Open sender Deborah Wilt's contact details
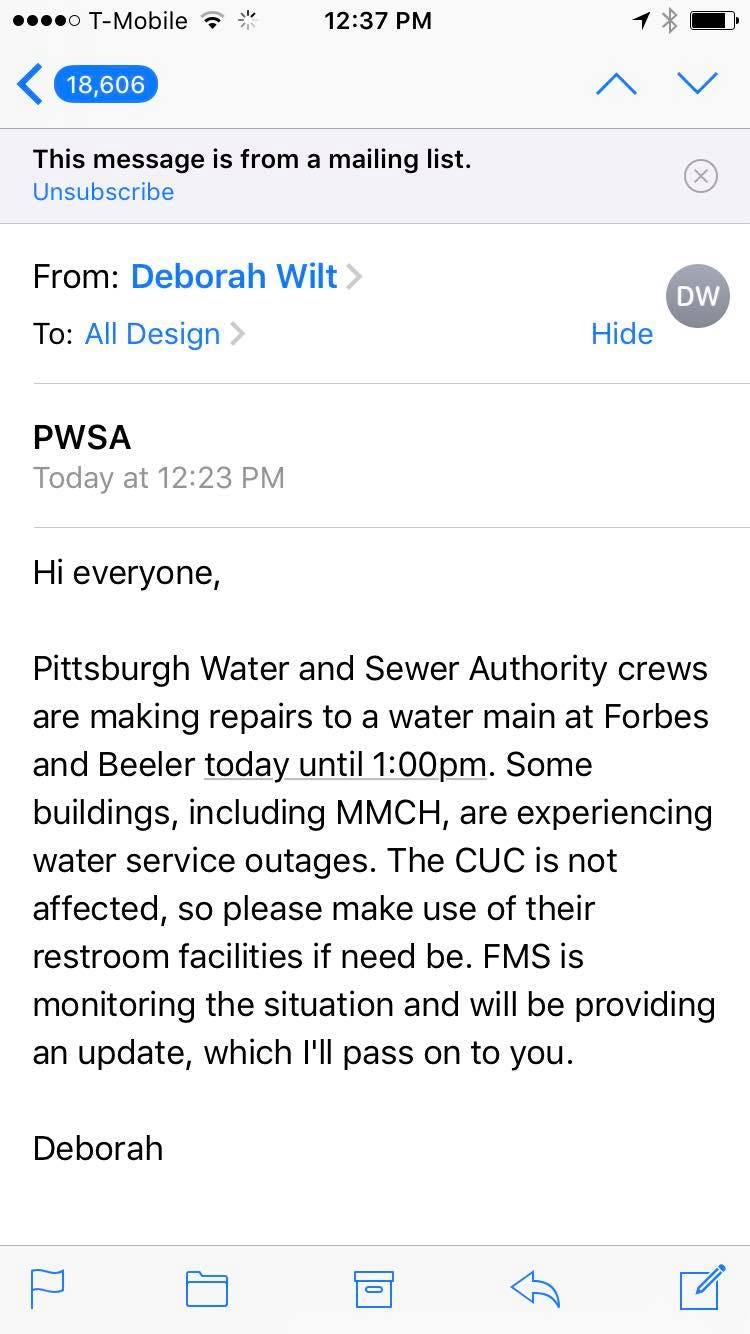This screenshot has width=750, height=1334. point(234,276)
